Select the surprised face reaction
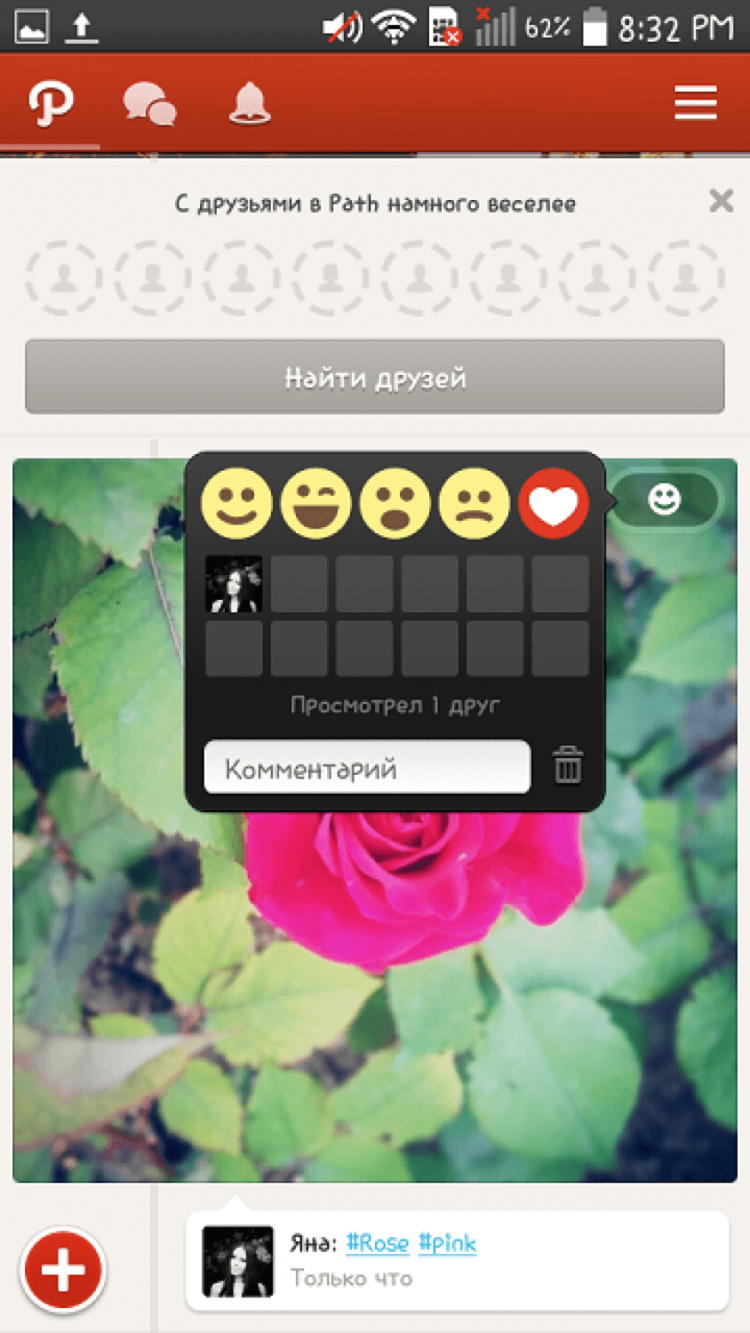The width and height of the screenshot is (750, 1333). coord(394,503)
